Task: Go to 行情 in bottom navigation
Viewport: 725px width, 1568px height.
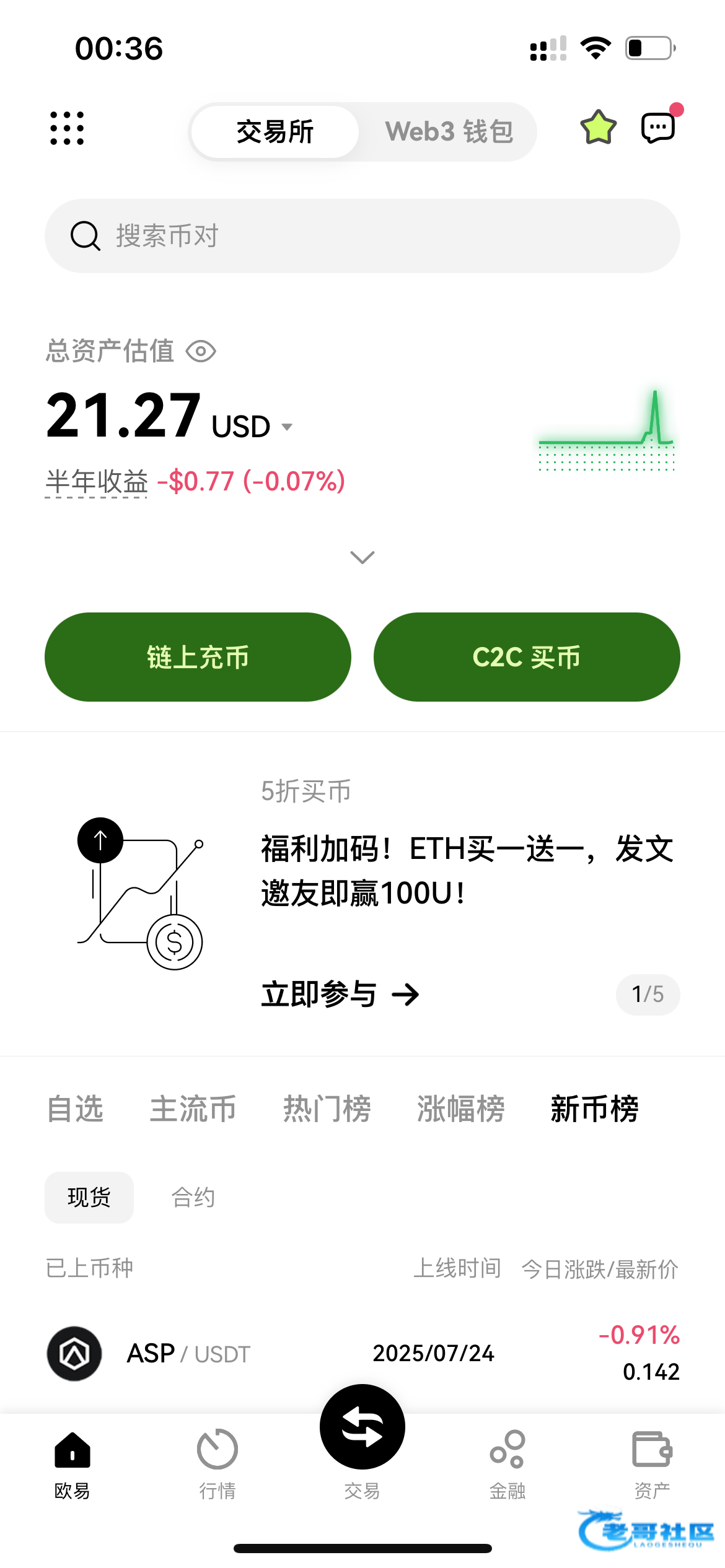Action: [217, 1464]
